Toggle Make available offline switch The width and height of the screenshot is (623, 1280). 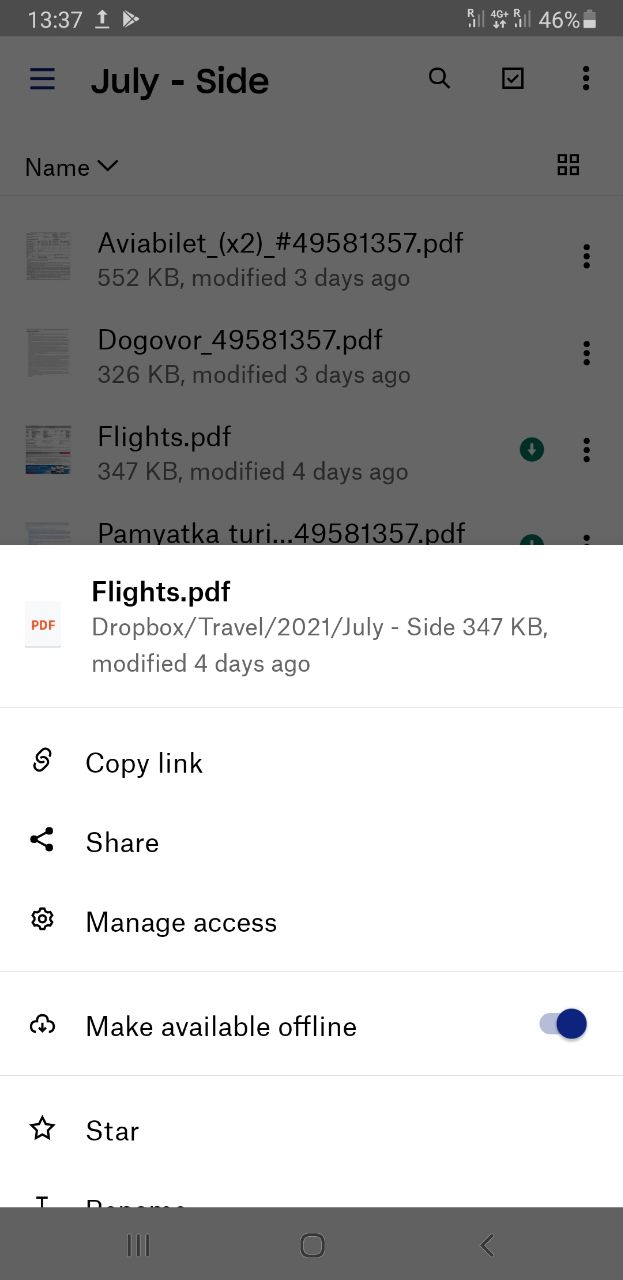pos(563,1024)
